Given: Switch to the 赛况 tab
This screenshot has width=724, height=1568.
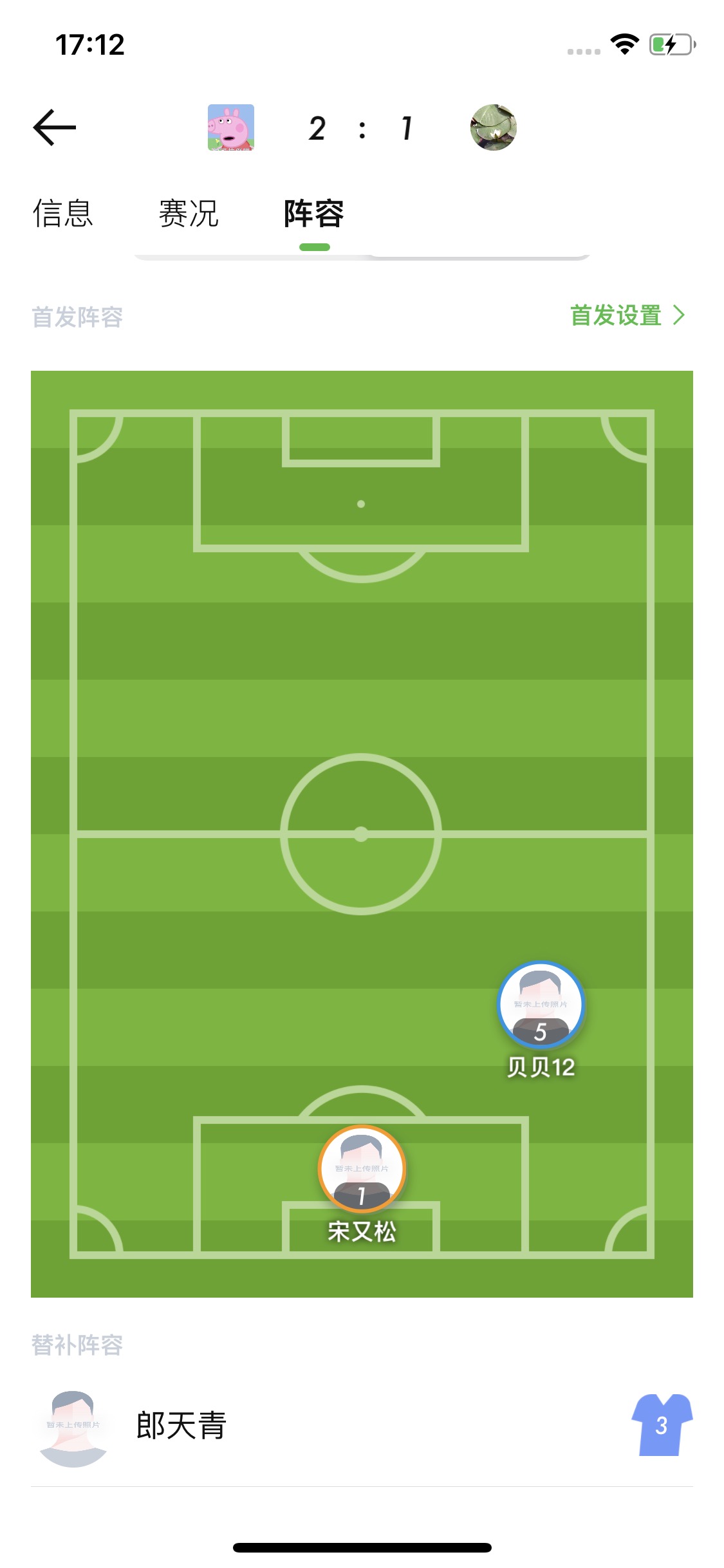Looking at the screenshot, I should [189, 214].
